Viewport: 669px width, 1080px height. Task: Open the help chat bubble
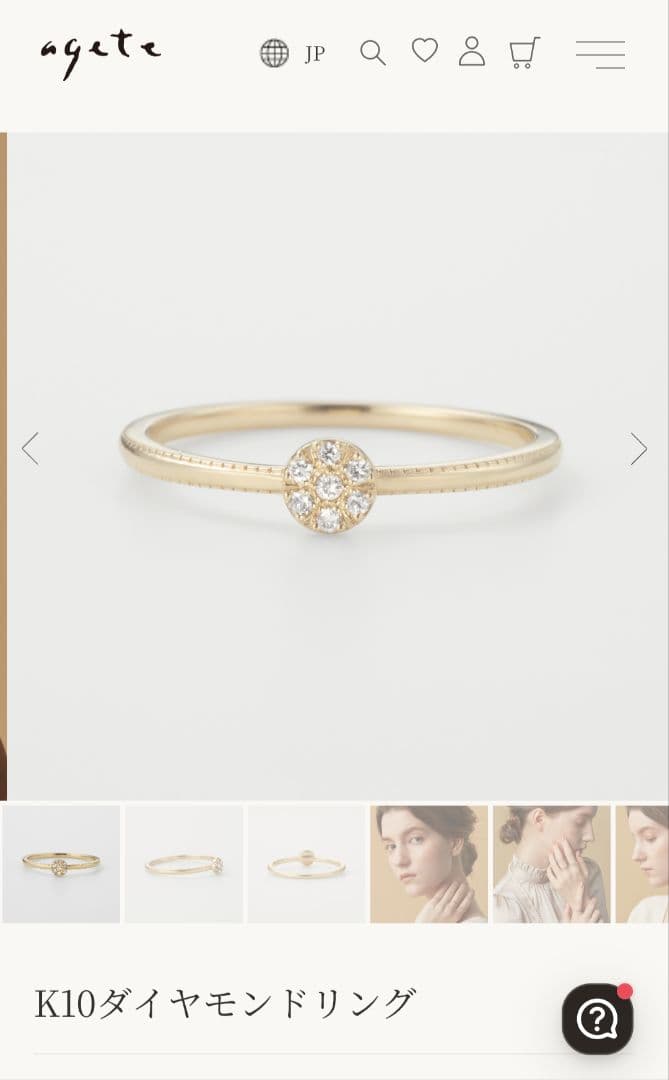(597, 1019)
